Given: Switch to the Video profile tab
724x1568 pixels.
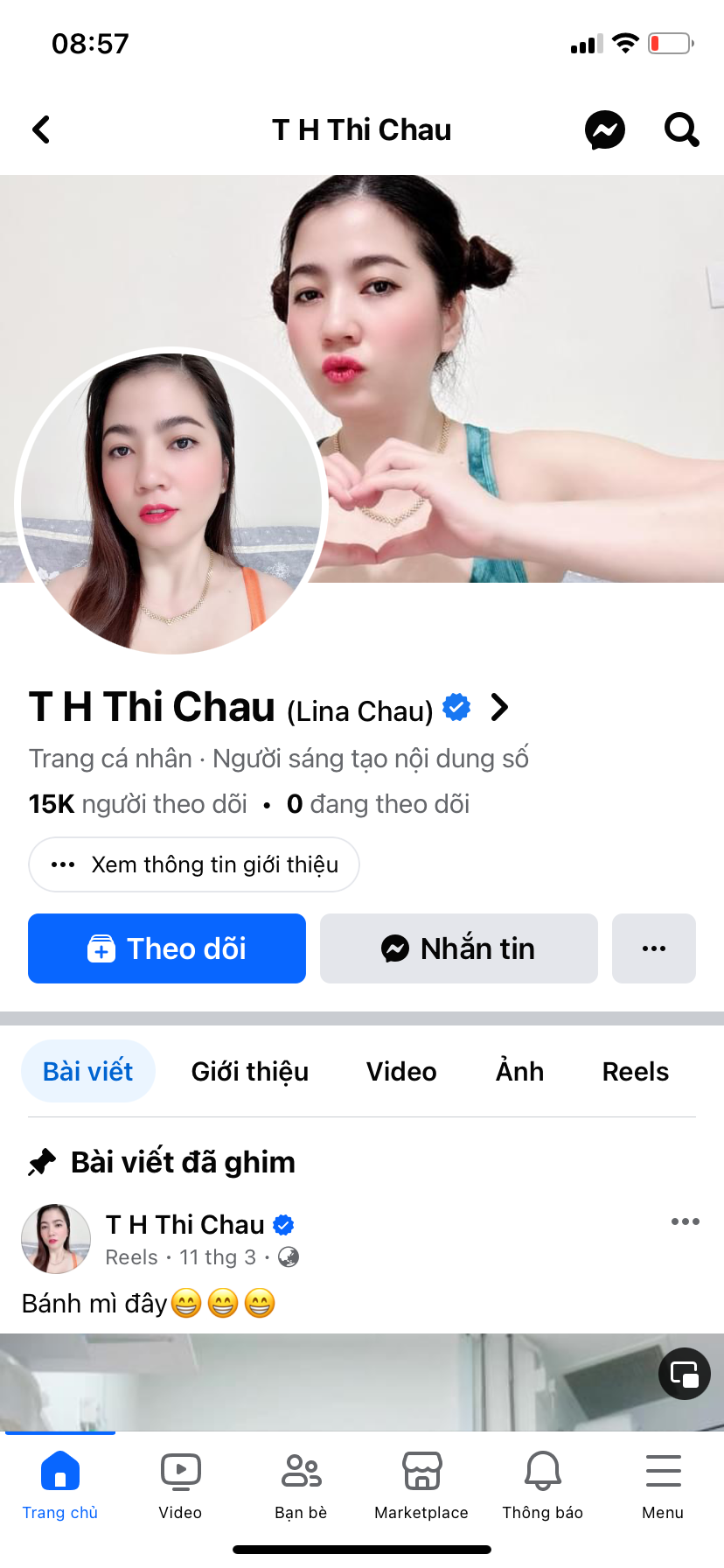Looking at the screenshot, I should [x=401, y=1071].
